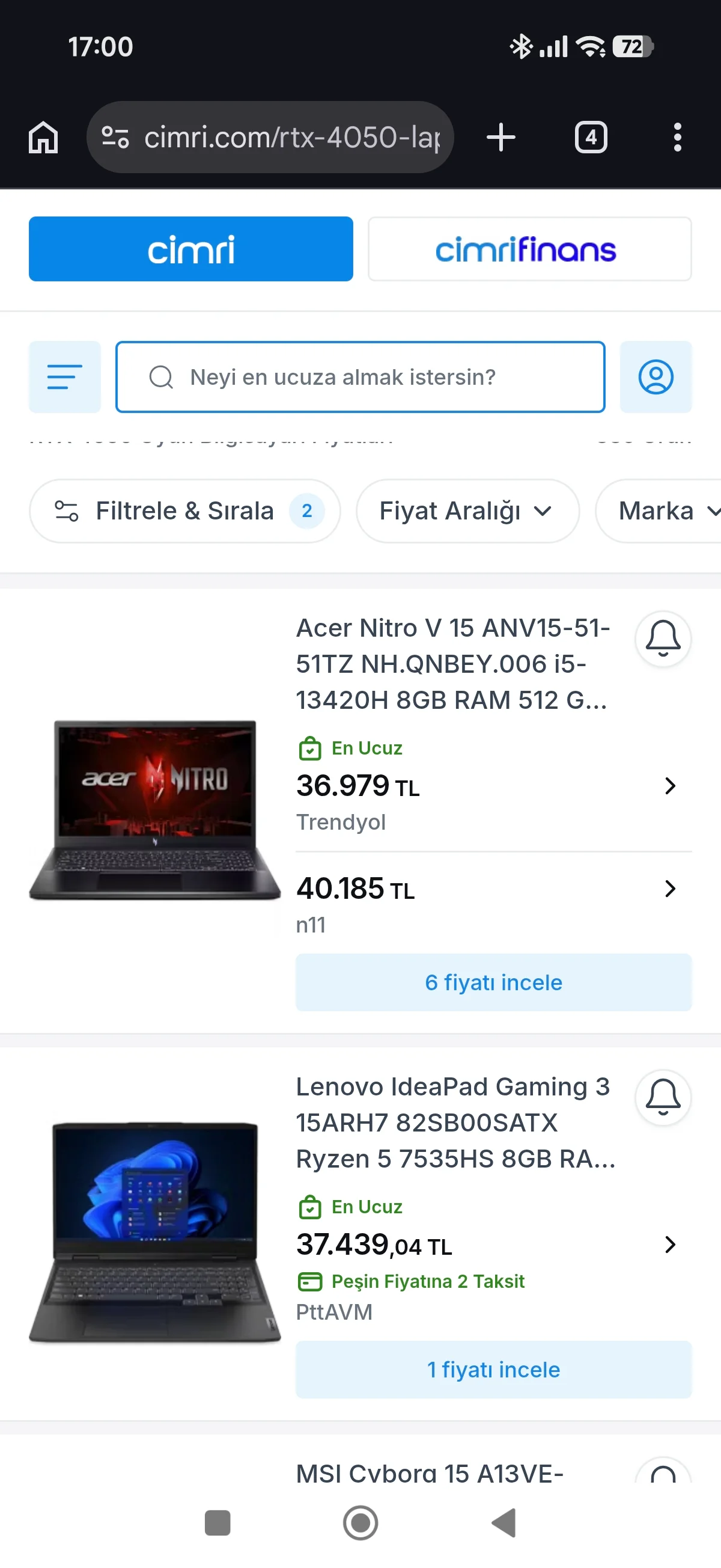Open the site's category menu button

coord(64,377)
